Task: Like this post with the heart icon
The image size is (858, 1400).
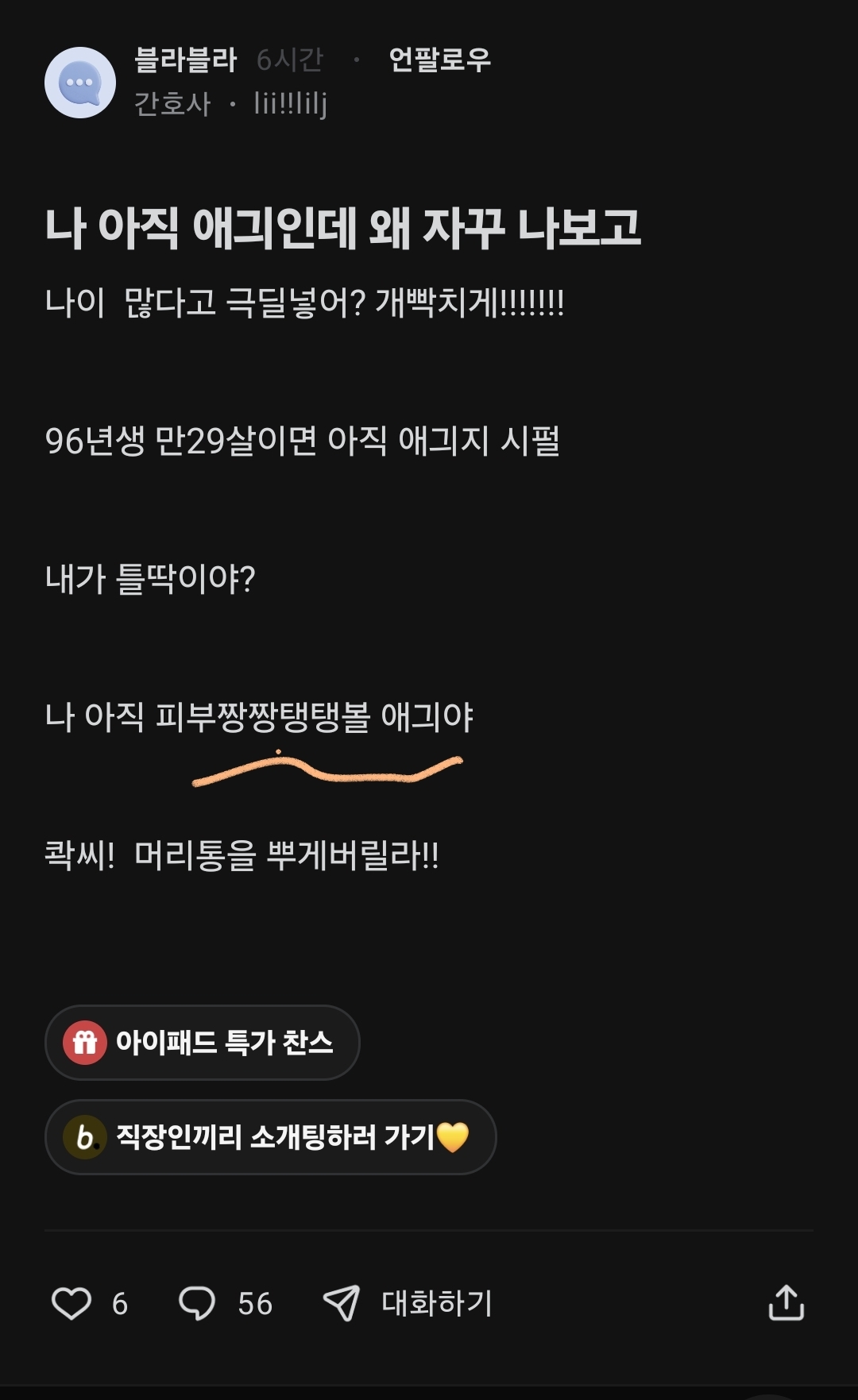Action: pyautogui.click(x=71, y=1303)
